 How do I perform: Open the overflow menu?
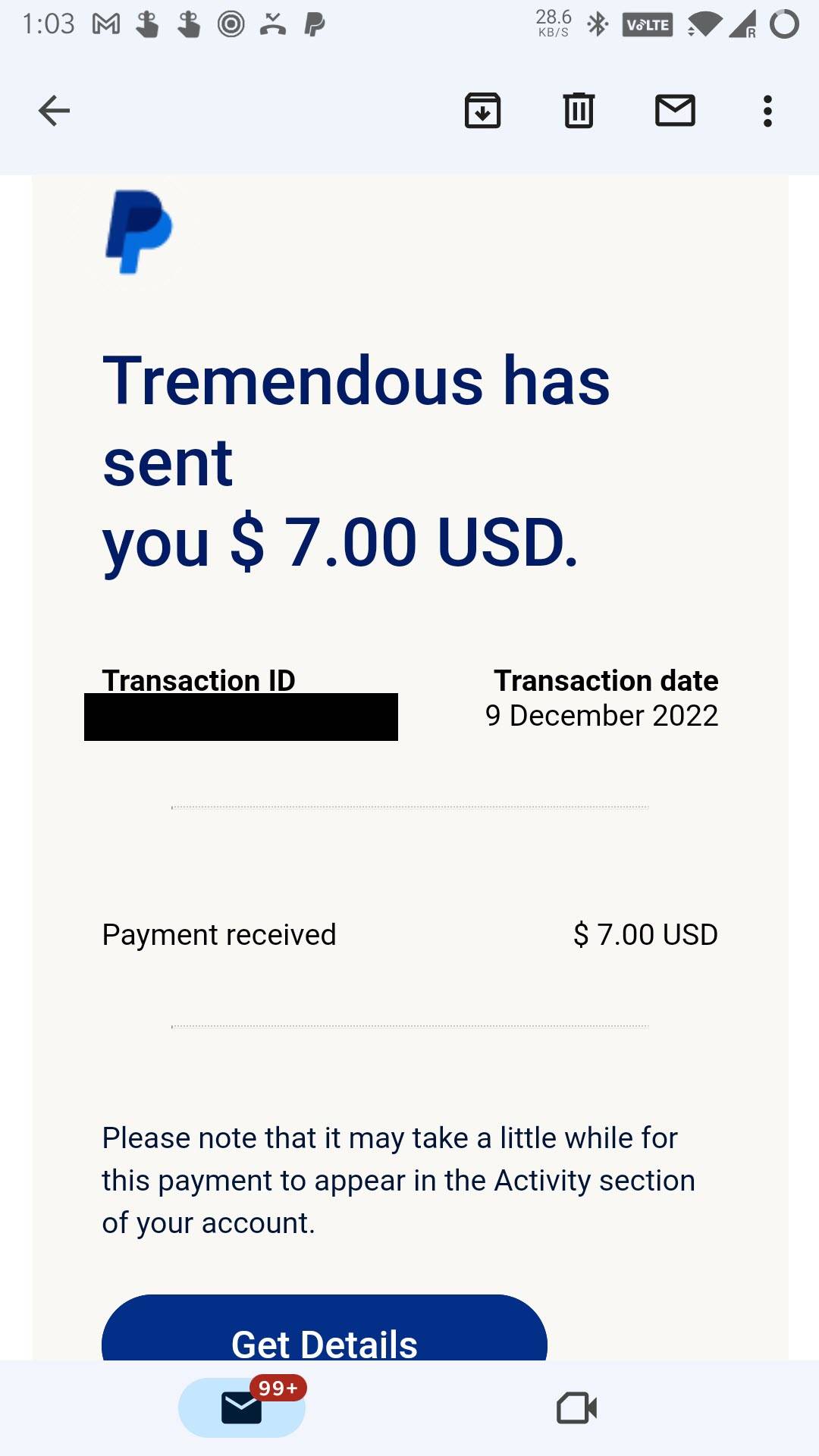[767, 111]
